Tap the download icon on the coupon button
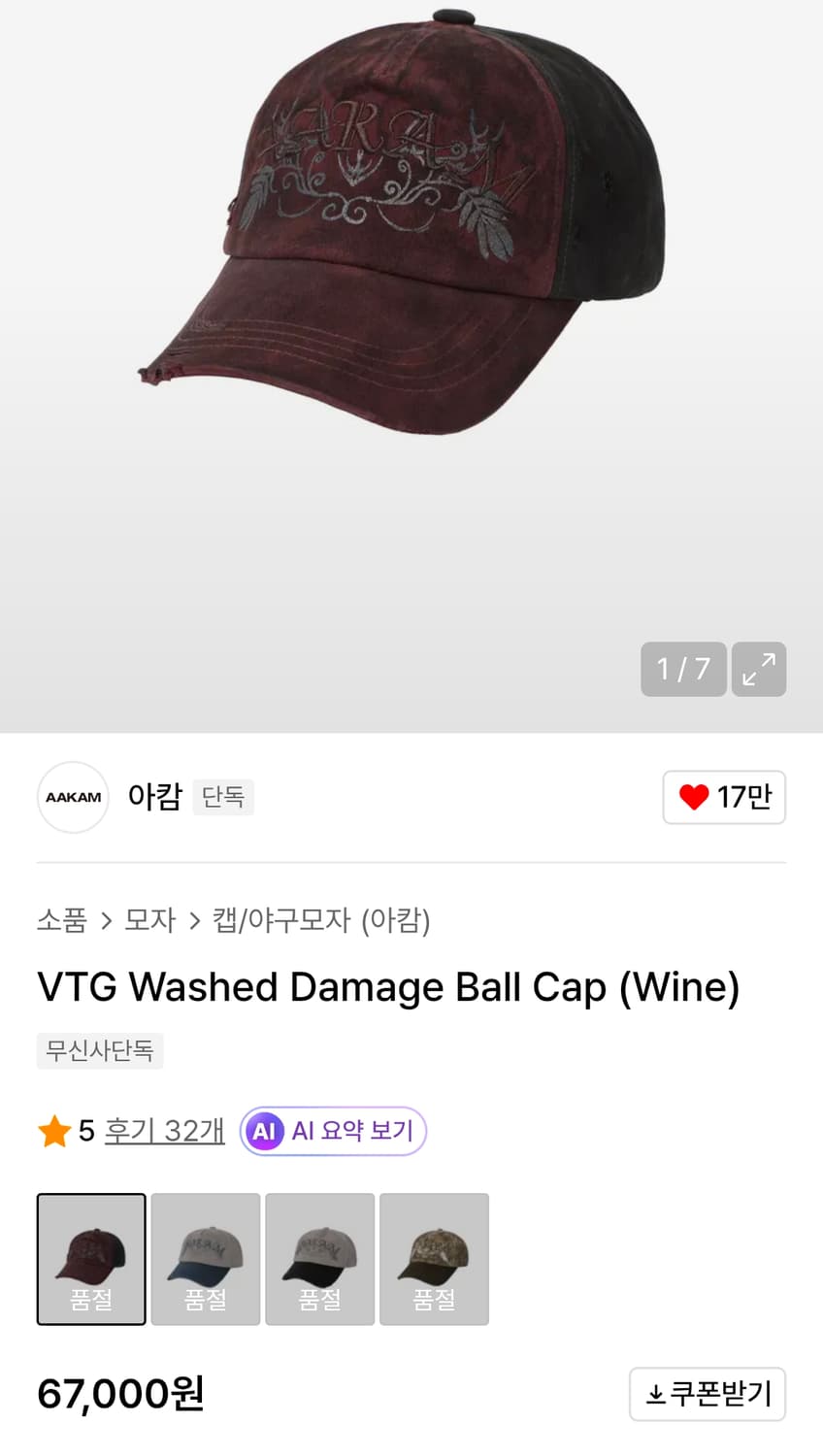This screenshot has height=1456, width=823. [x=658, y=1394]
